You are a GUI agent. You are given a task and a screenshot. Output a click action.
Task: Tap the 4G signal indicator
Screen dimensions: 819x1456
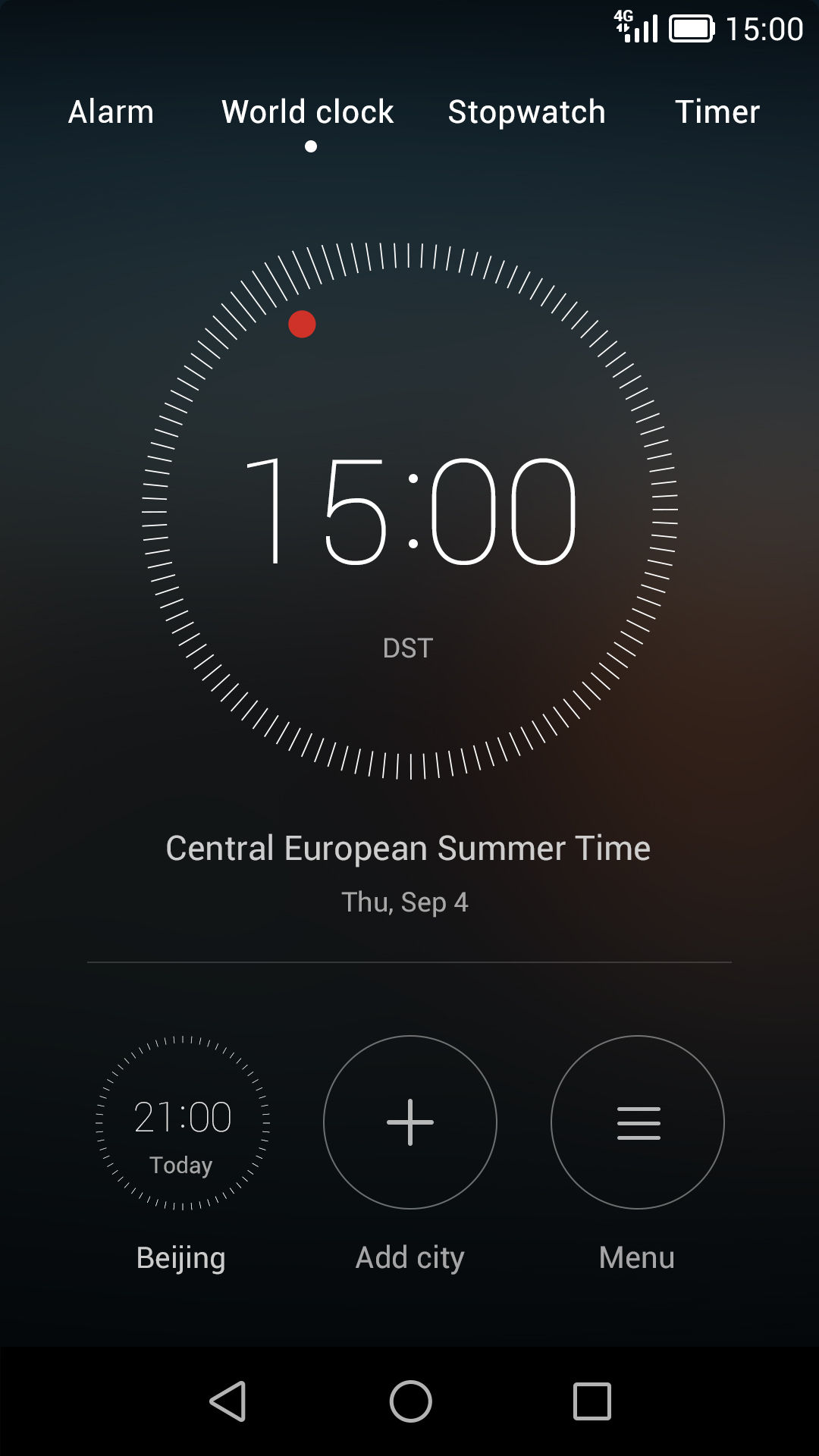(634, 27)
